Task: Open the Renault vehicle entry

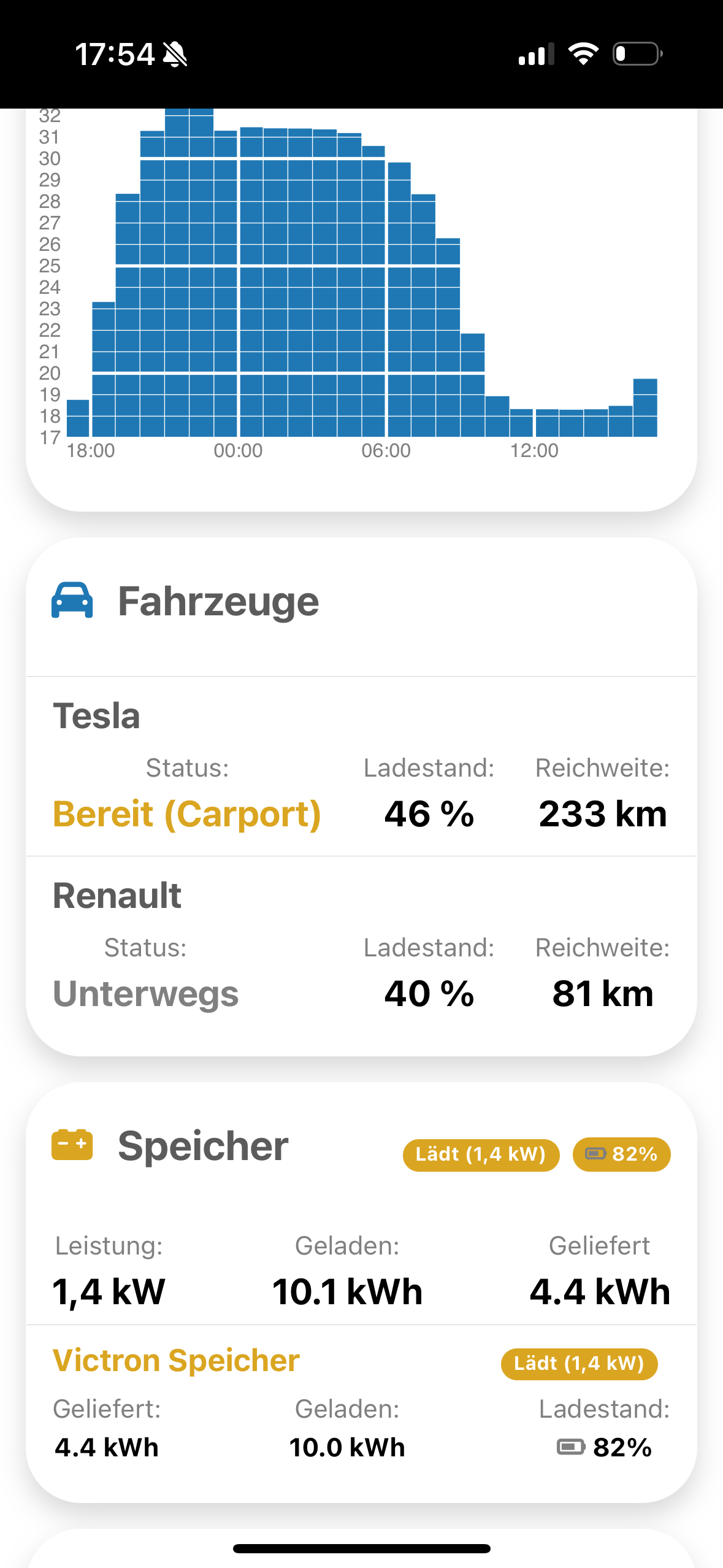Action: [x=117, y=896]
